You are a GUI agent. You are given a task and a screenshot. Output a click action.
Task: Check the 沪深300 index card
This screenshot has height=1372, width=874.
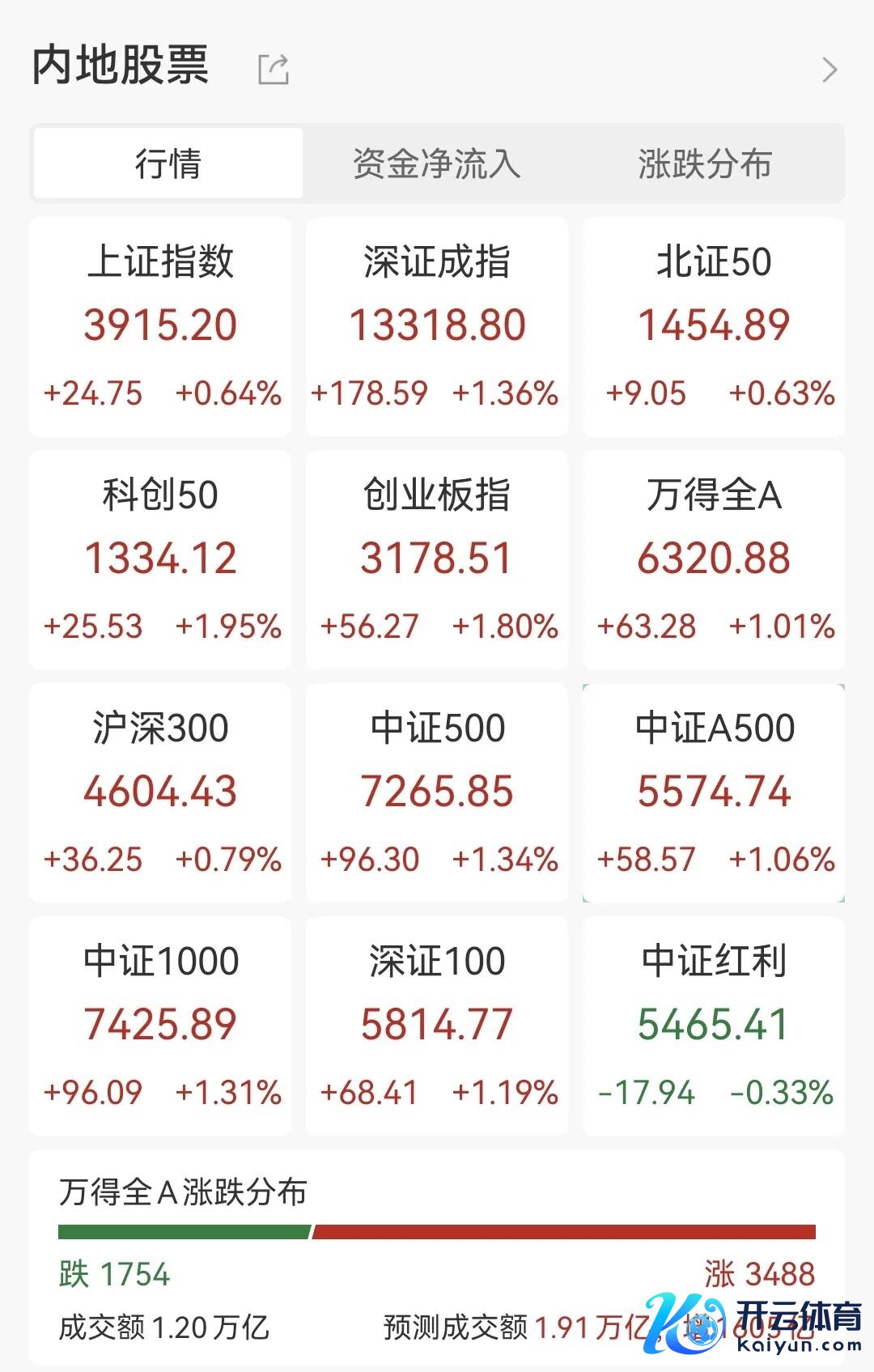(160, 792)
